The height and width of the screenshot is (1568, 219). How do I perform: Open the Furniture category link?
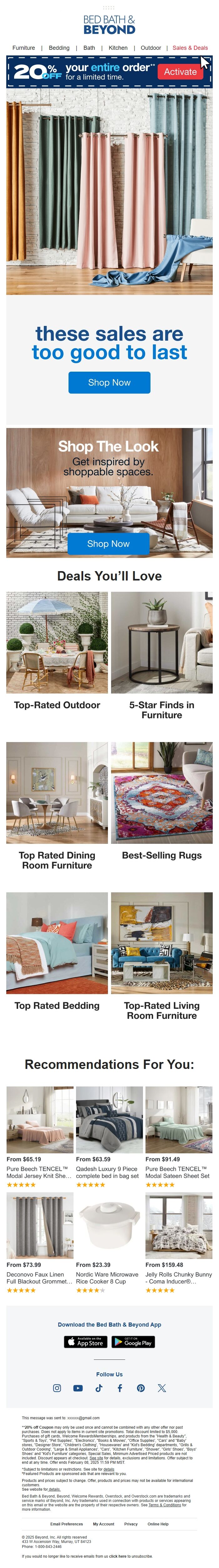point(24,48)
